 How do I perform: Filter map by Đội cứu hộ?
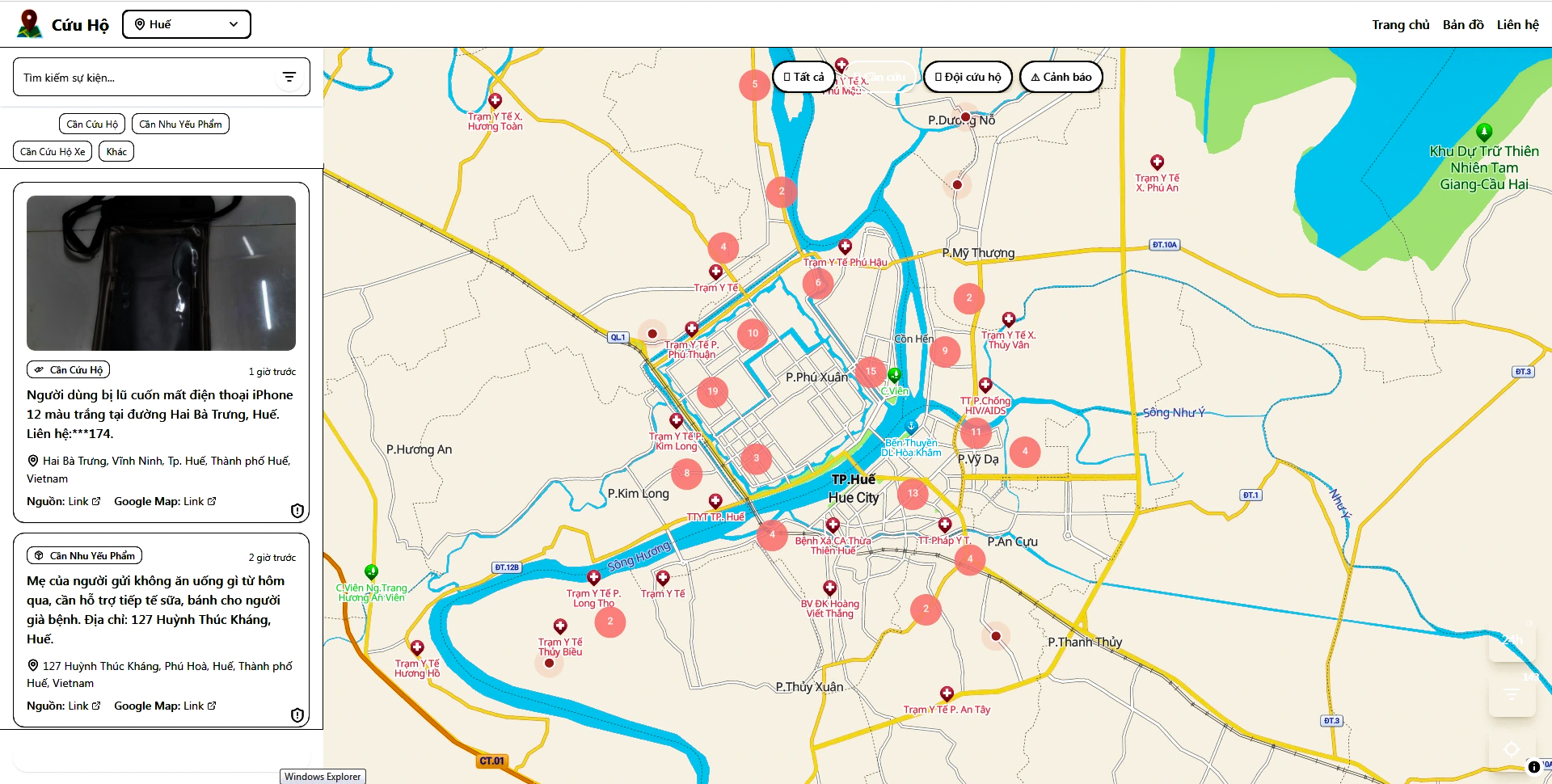point(968,77)
